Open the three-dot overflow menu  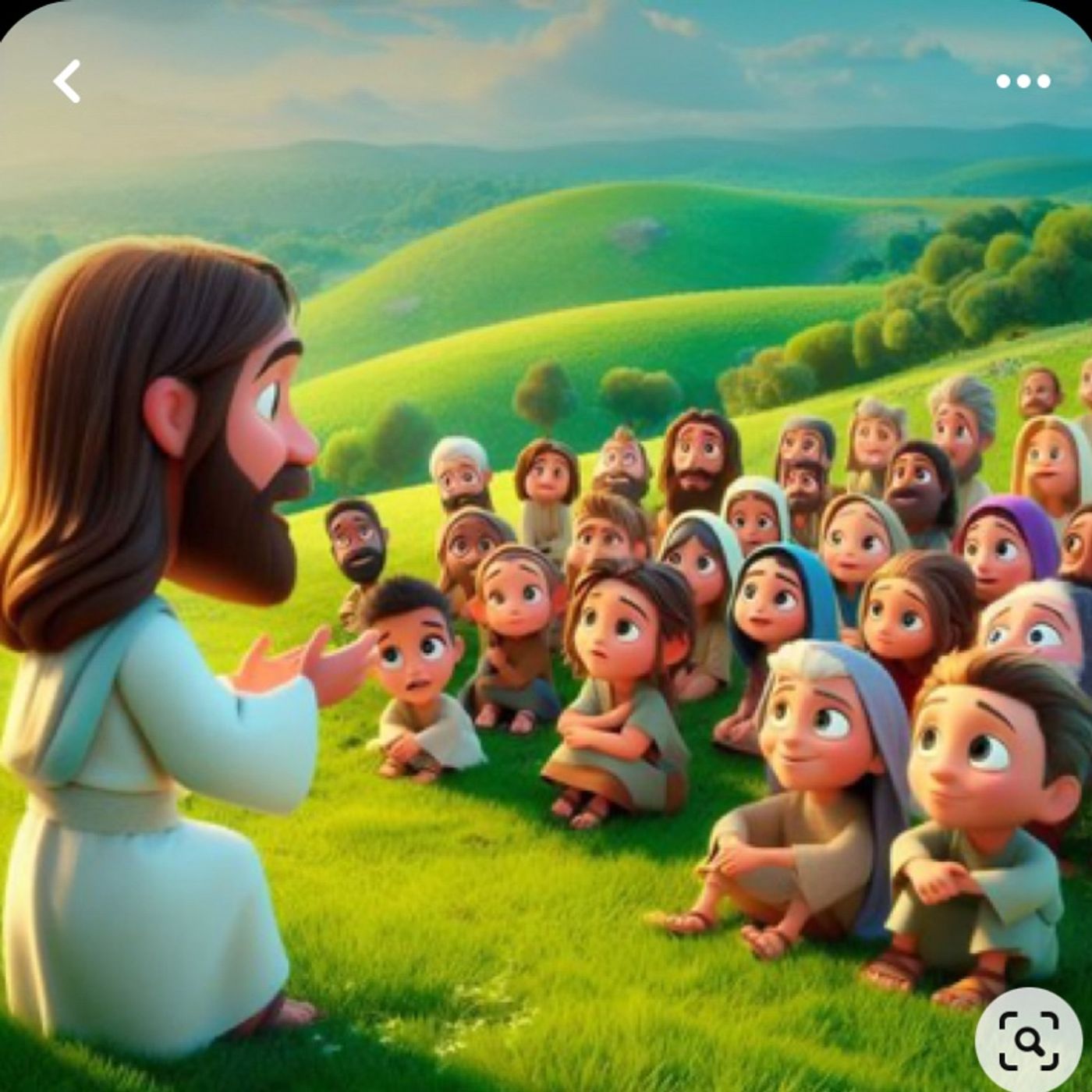(x=1023, y=81)
